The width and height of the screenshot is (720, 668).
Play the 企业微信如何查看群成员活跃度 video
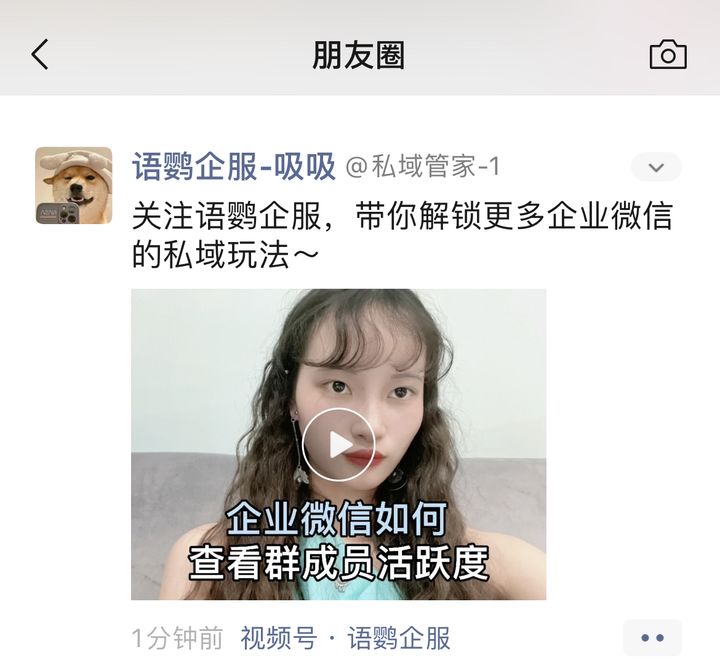pos(339,444)
